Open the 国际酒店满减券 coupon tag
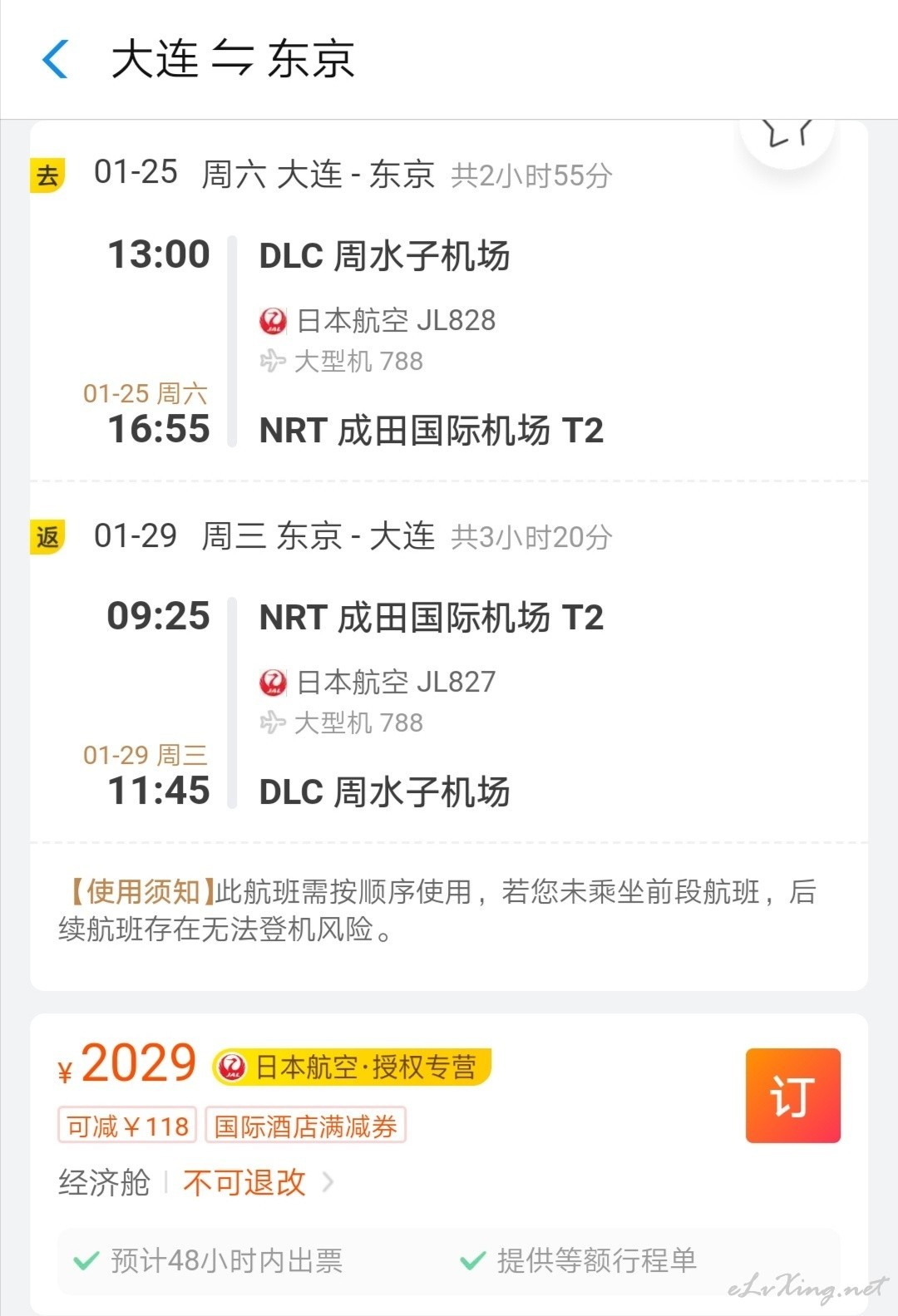Screen dimensions: 898x1316 click(x=305, y=1126)
